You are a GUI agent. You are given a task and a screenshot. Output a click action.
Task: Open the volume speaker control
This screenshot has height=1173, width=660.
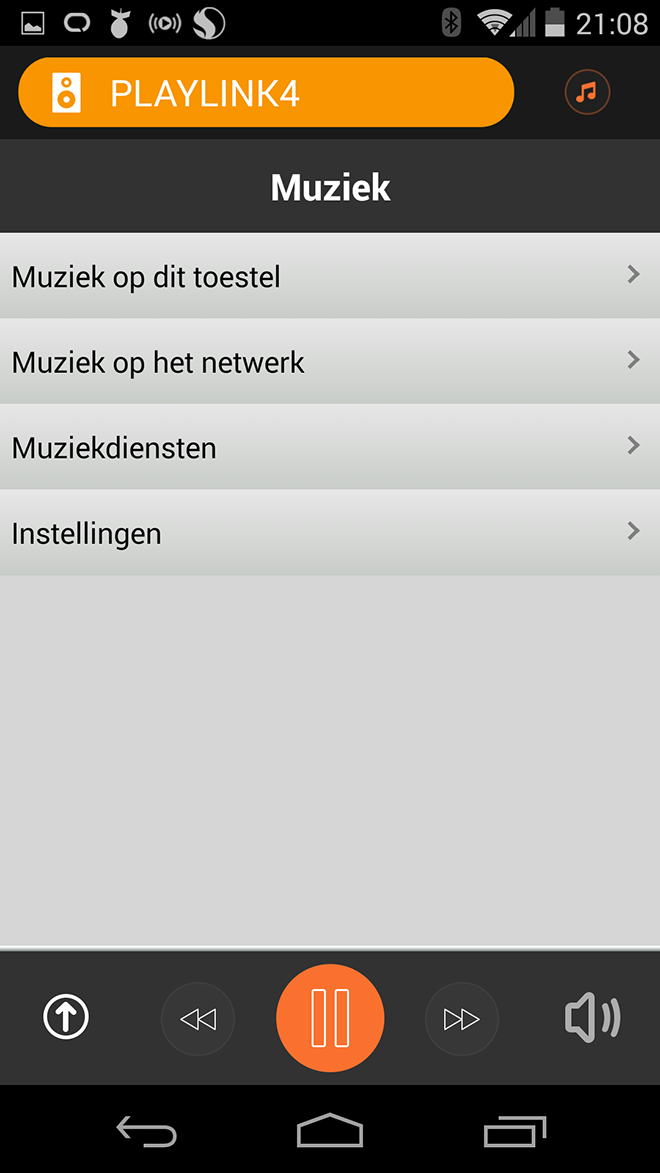point(592,1017)
